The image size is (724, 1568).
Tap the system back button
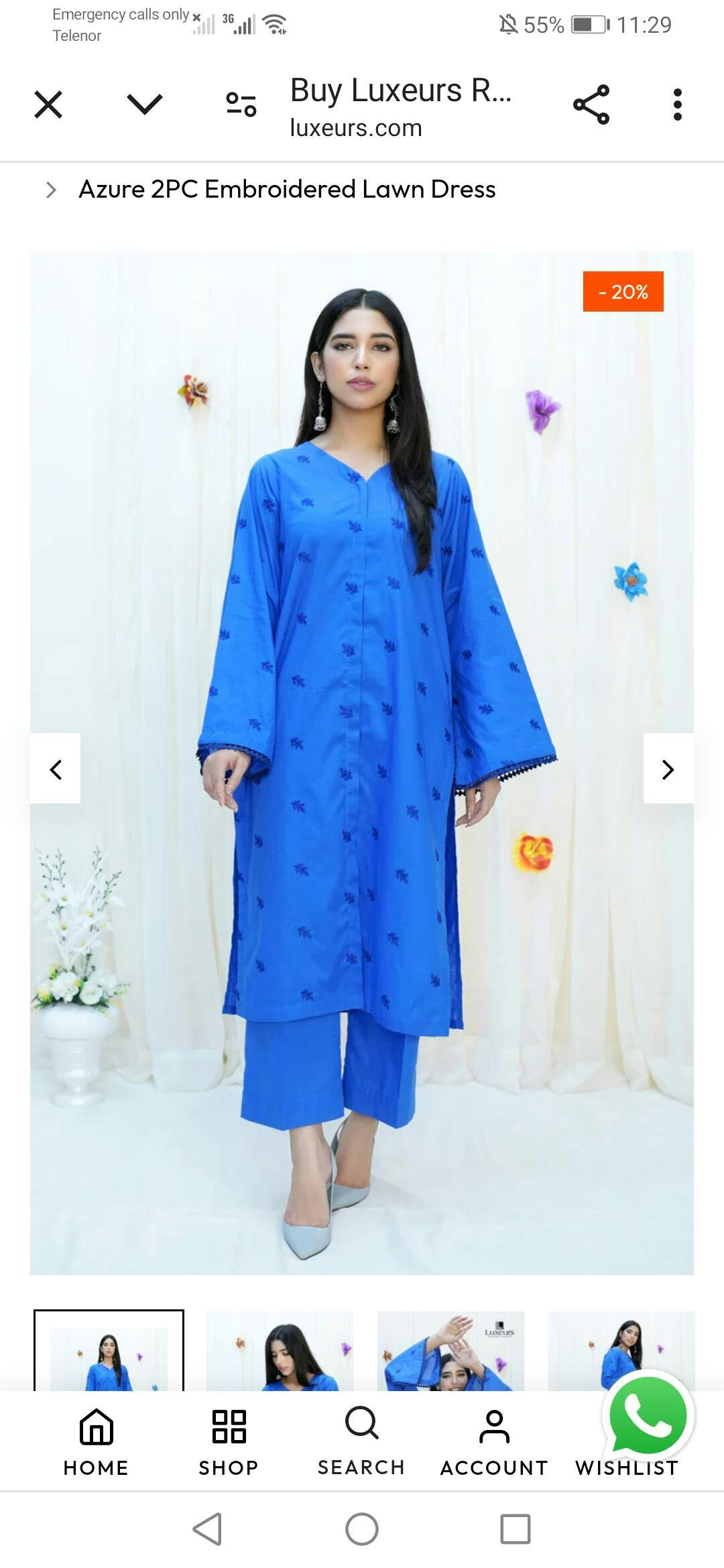(207, 1529)
